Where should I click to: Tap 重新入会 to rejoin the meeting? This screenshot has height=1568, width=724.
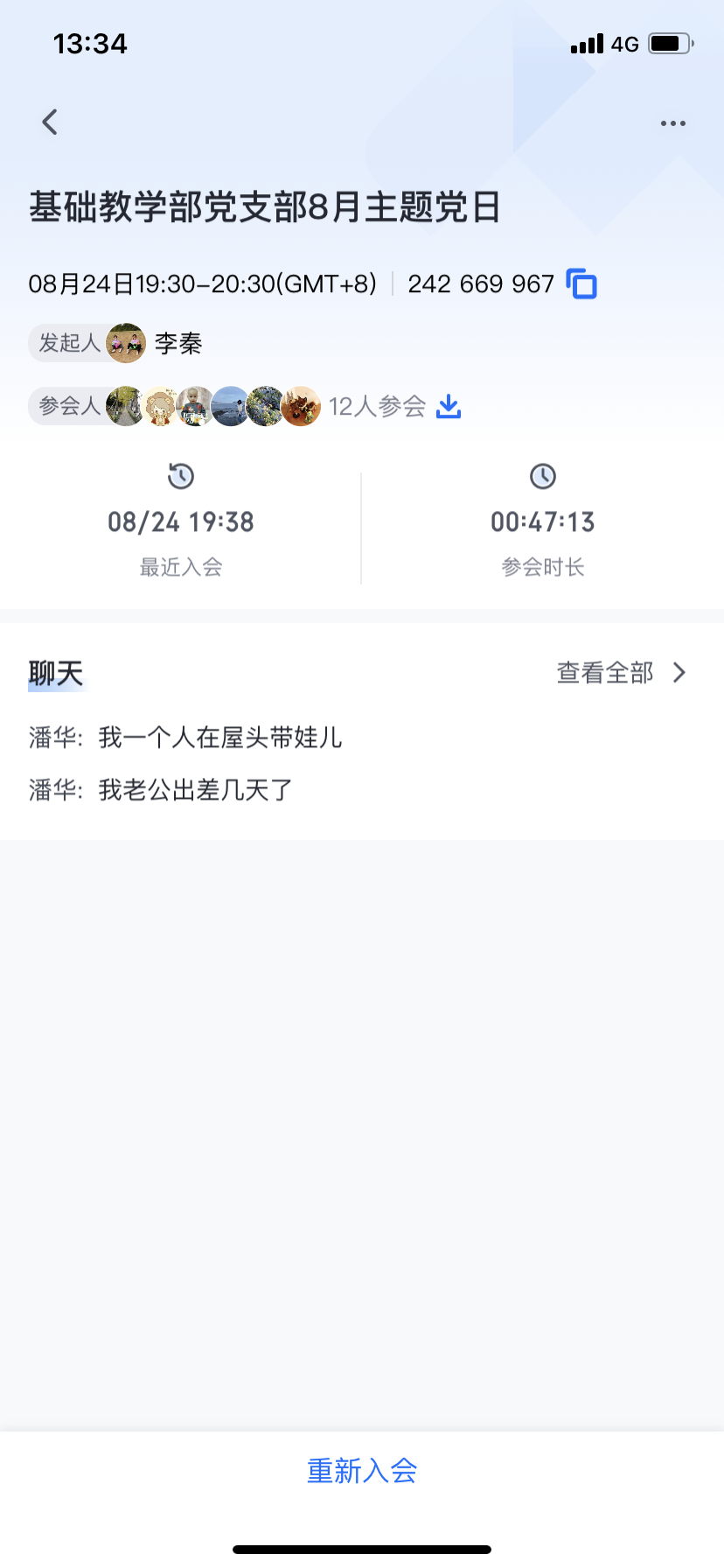[x=362, y=1471]
